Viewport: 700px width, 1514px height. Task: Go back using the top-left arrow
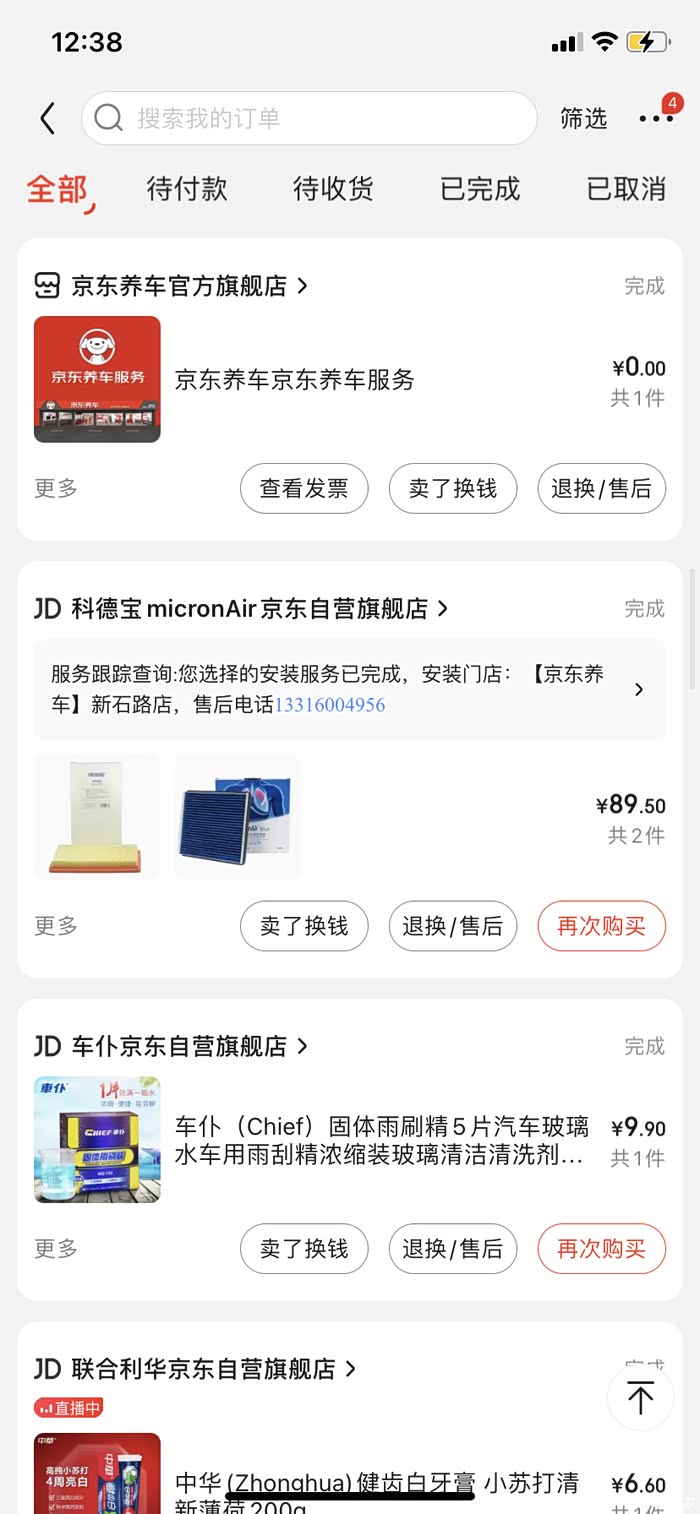click(47, 119)
